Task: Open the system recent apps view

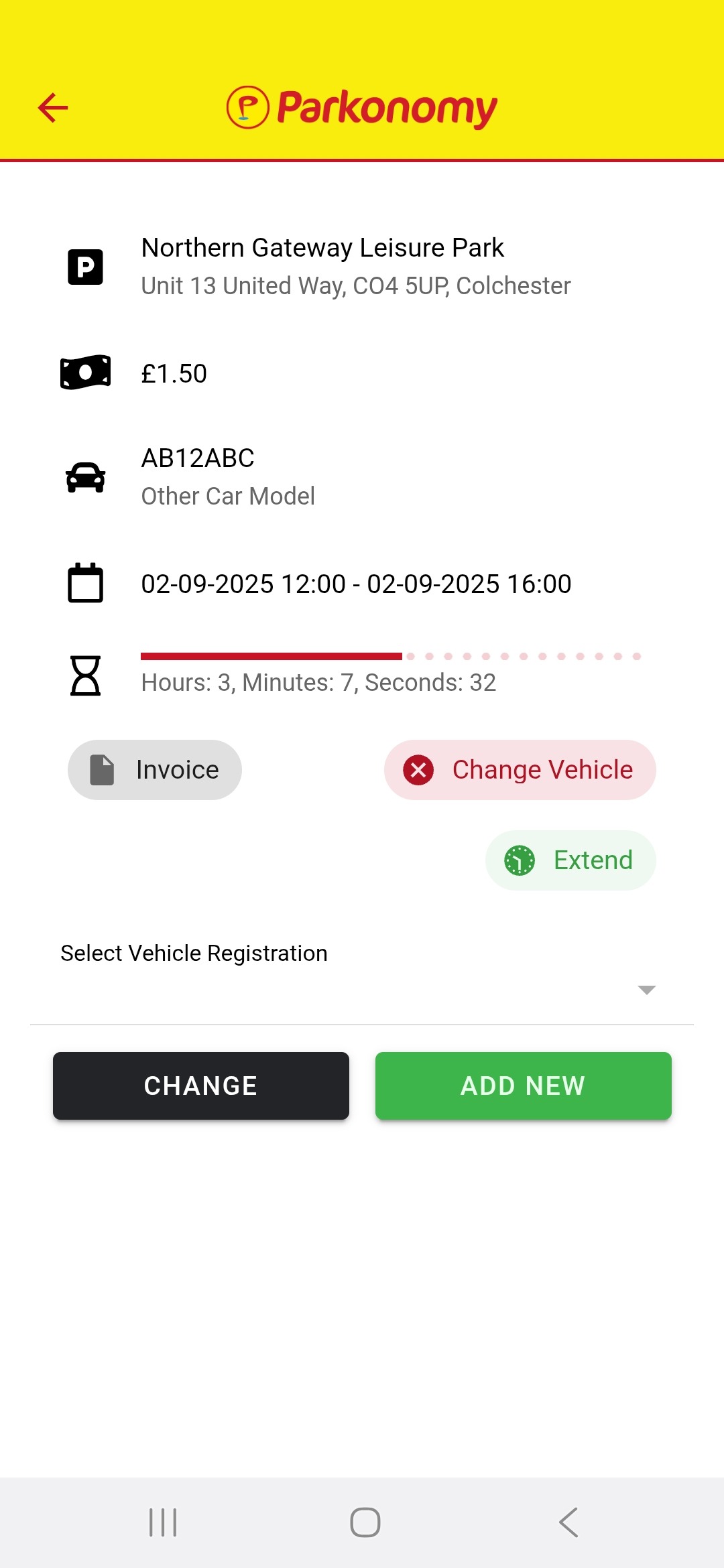Action: (163, 1522)
